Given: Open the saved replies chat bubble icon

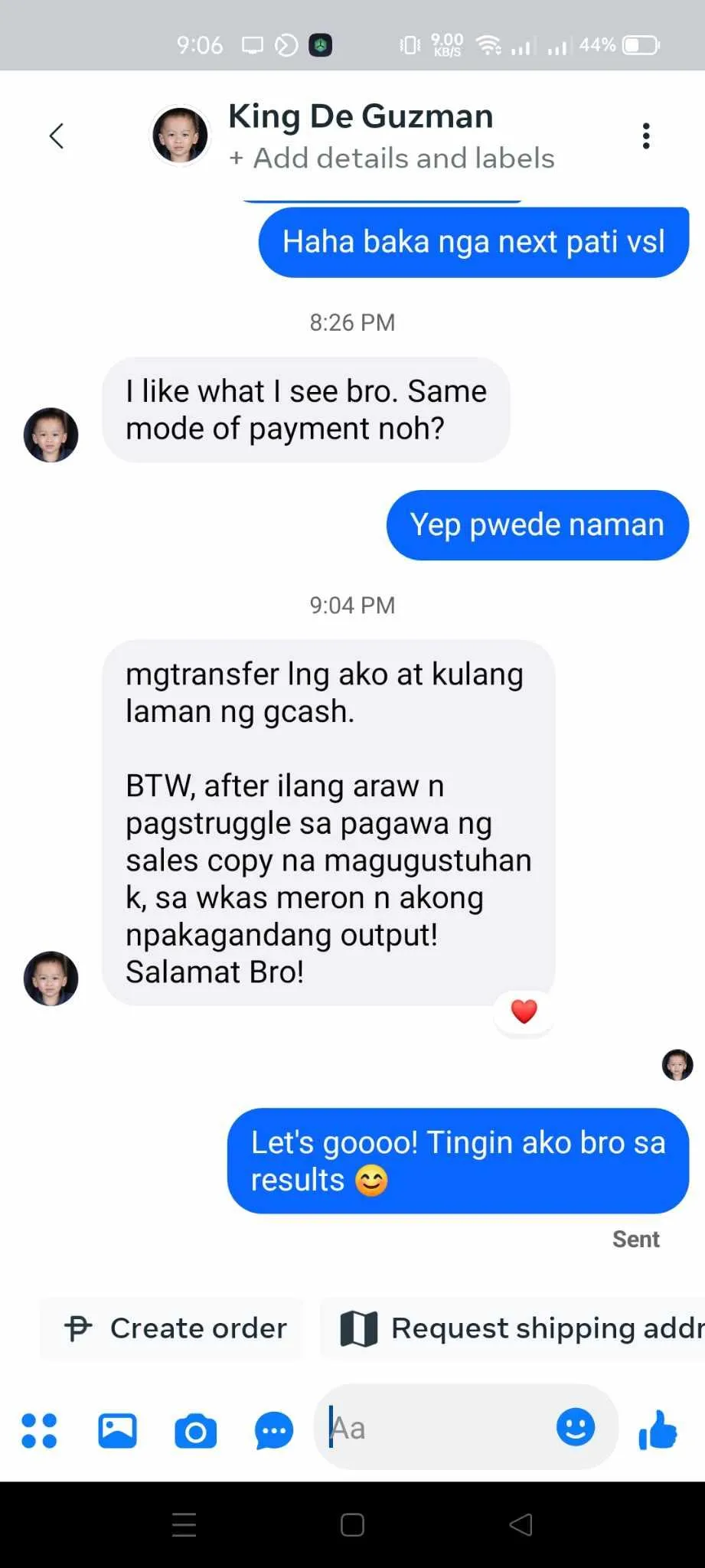Looking at the screenshot, I should pos(274,1430).
